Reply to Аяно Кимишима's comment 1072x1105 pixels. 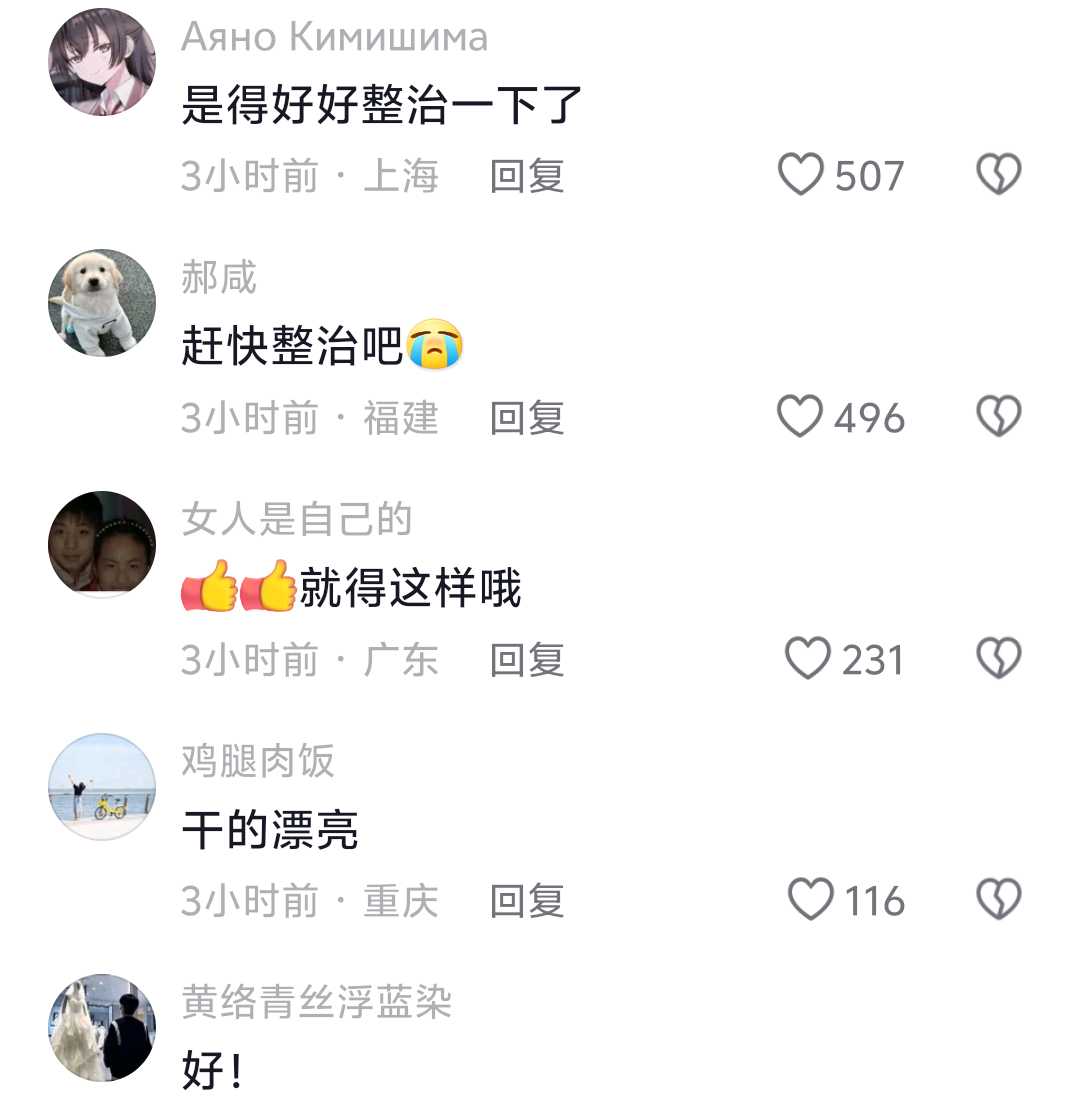pos(527,176)
